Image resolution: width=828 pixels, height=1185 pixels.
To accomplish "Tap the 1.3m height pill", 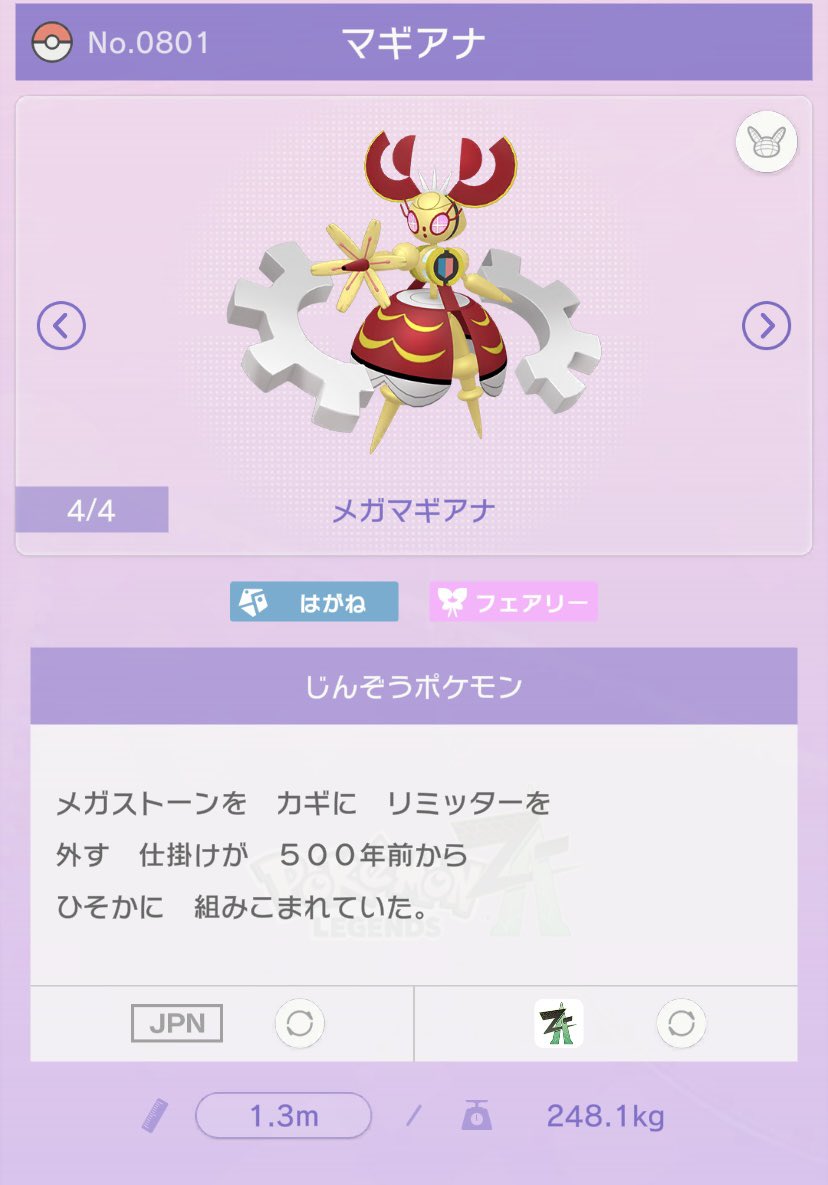I will click(283, 1116).
